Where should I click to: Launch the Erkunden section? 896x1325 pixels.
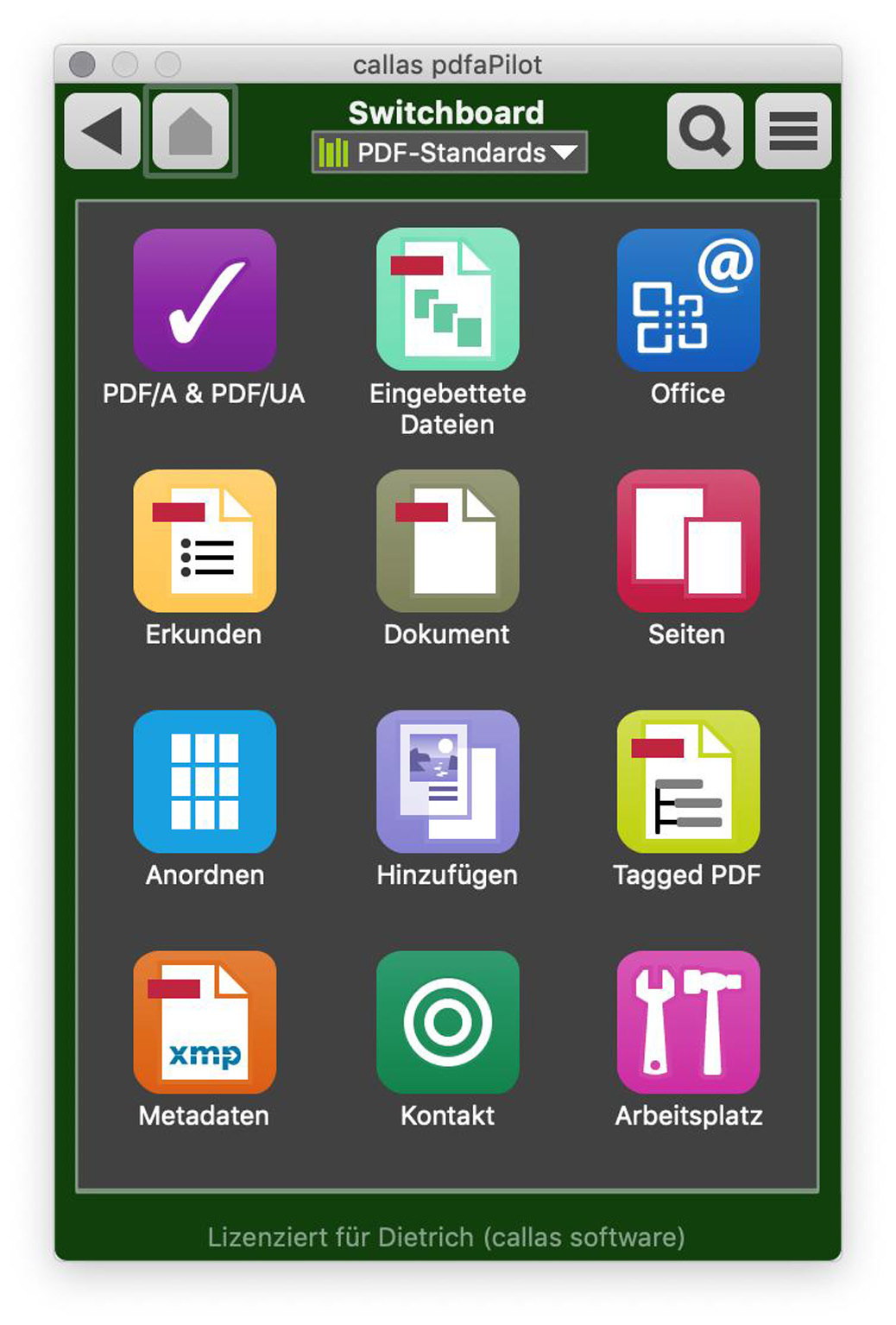coord(205,541)
